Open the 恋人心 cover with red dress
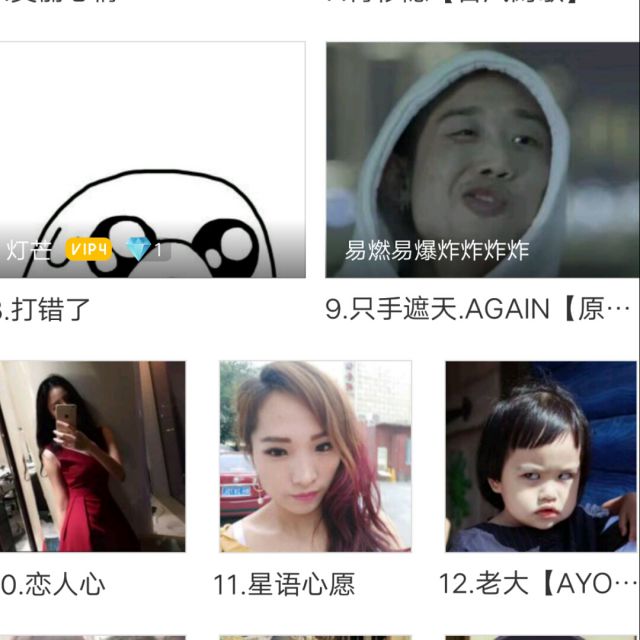640x640 pixels. pos(92,456)
